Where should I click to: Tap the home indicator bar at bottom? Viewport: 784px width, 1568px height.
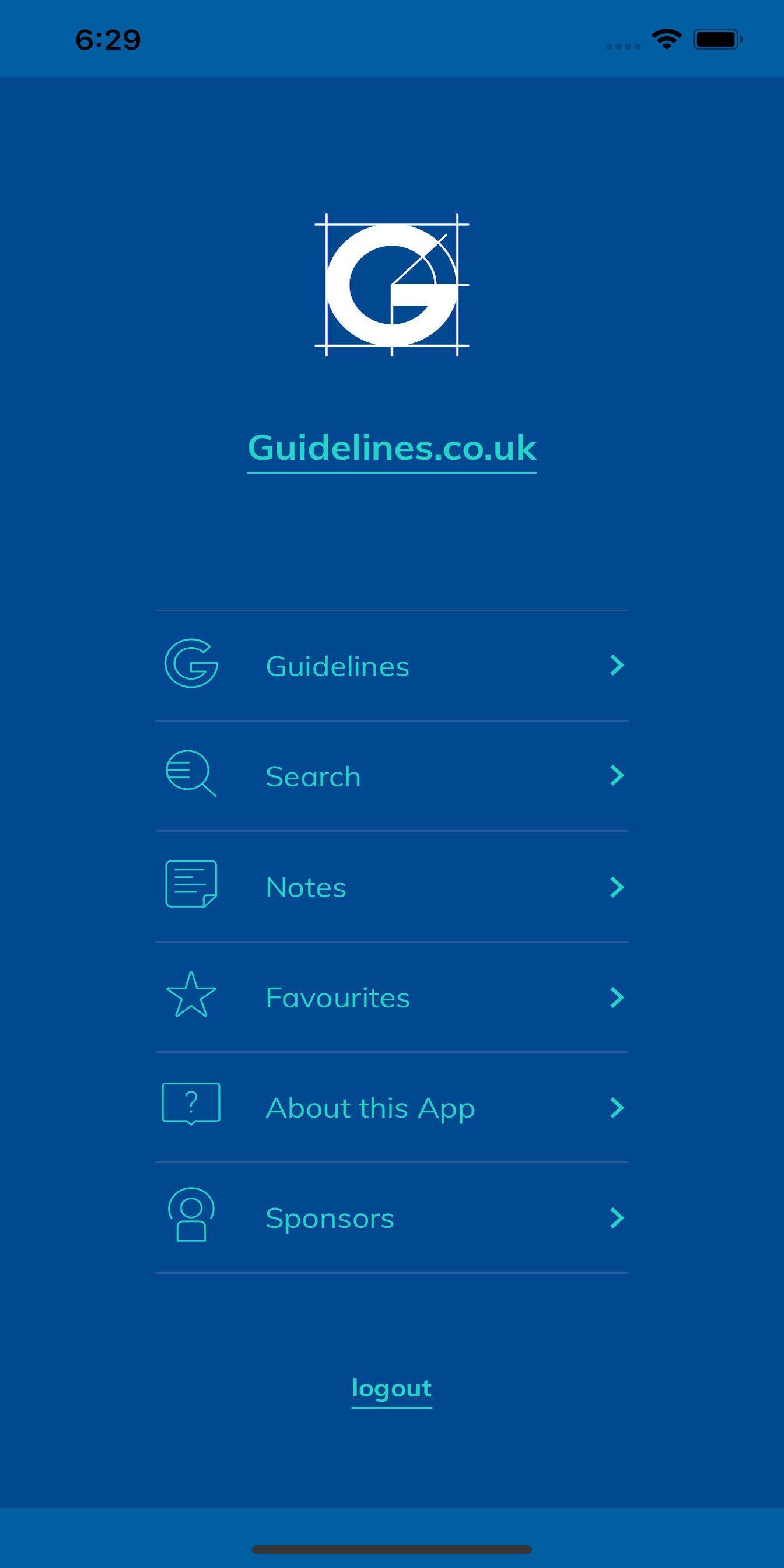pyautogui.click(x=392, y=1549)
